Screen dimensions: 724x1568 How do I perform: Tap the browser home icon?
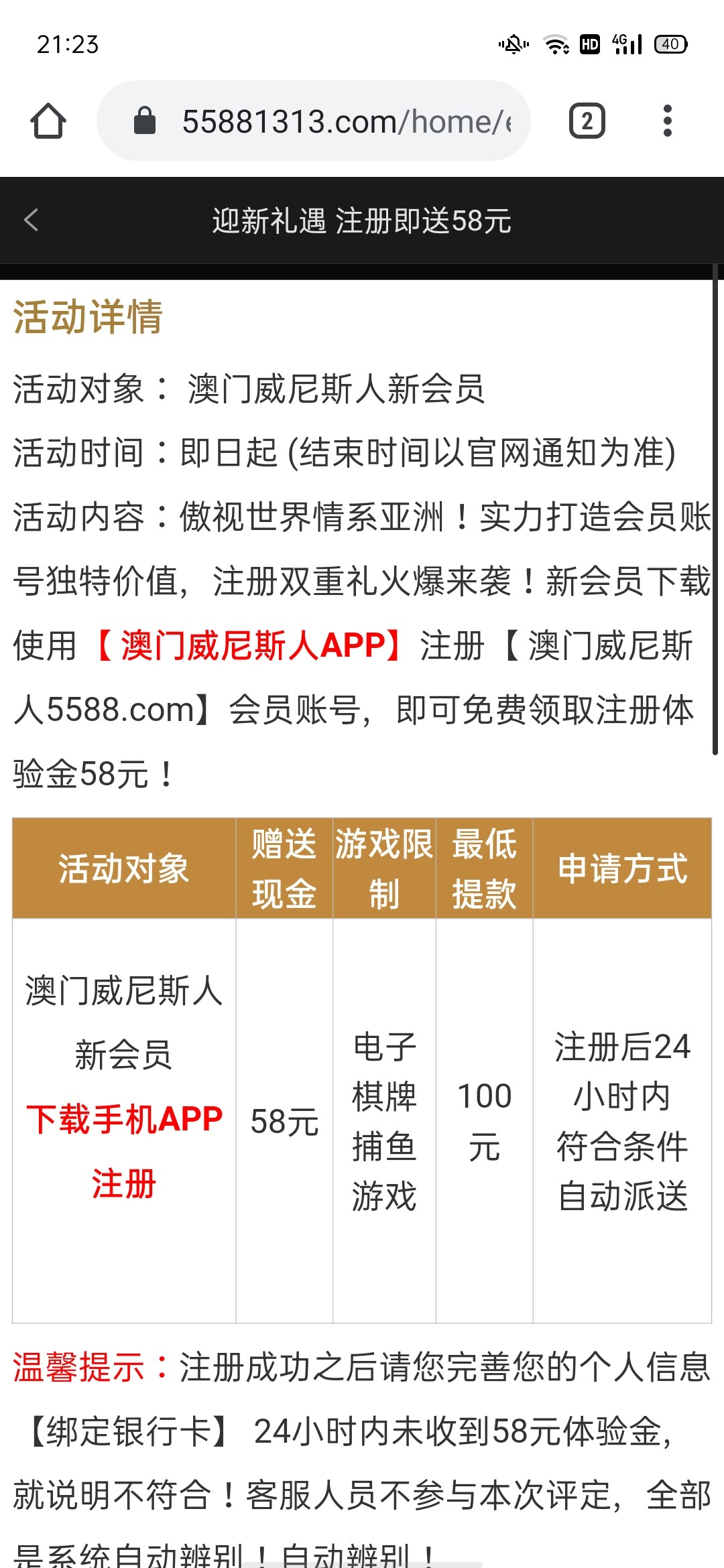click(48, 121)
